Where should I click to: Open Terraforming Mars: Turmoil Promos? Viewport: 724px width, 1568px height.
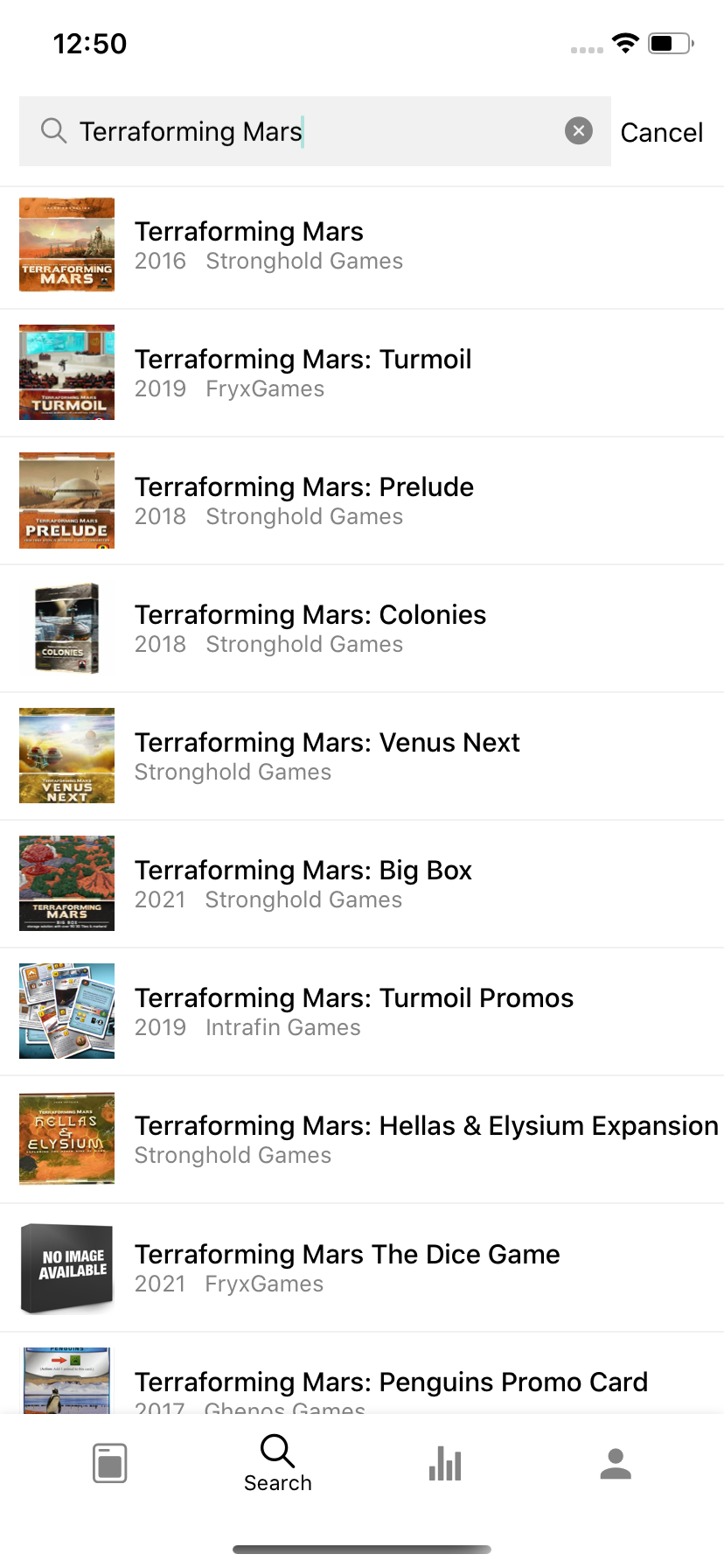(362, 1012)
